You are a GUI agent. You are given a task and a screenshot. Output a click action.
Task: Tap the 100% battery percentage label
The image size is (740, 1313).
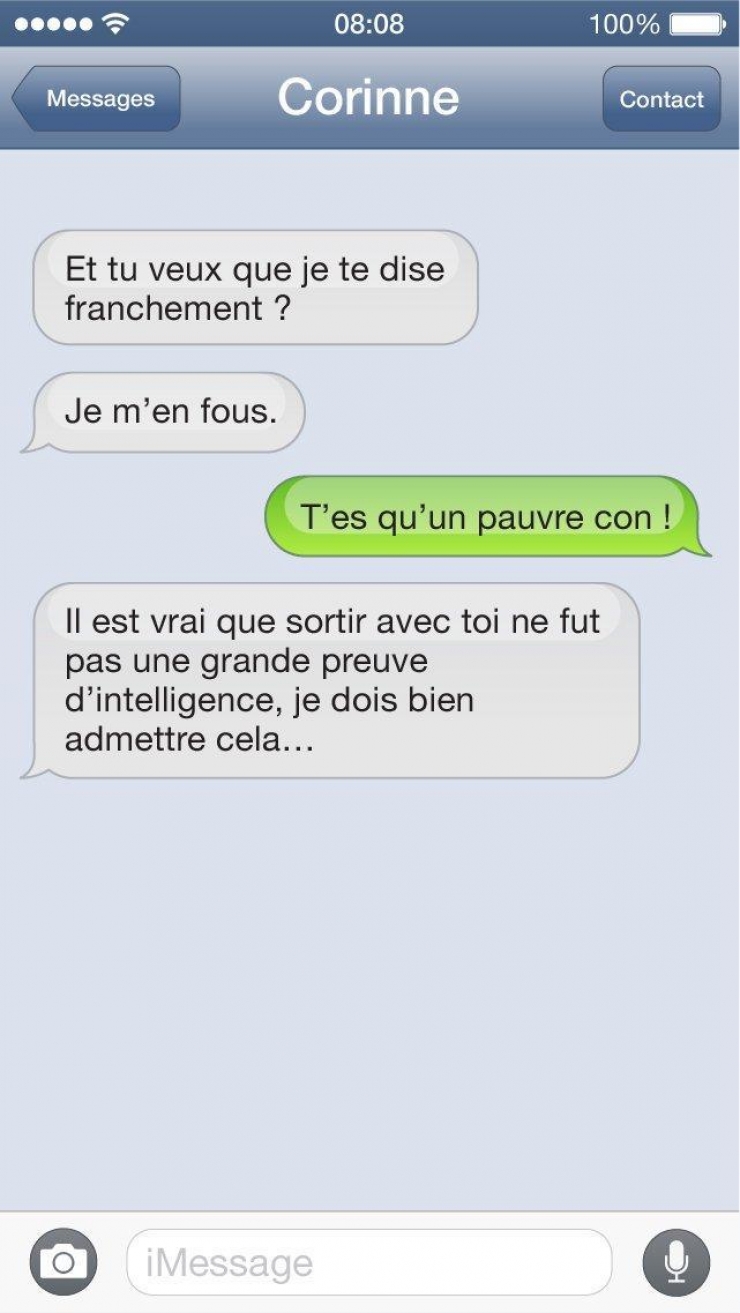625,24
